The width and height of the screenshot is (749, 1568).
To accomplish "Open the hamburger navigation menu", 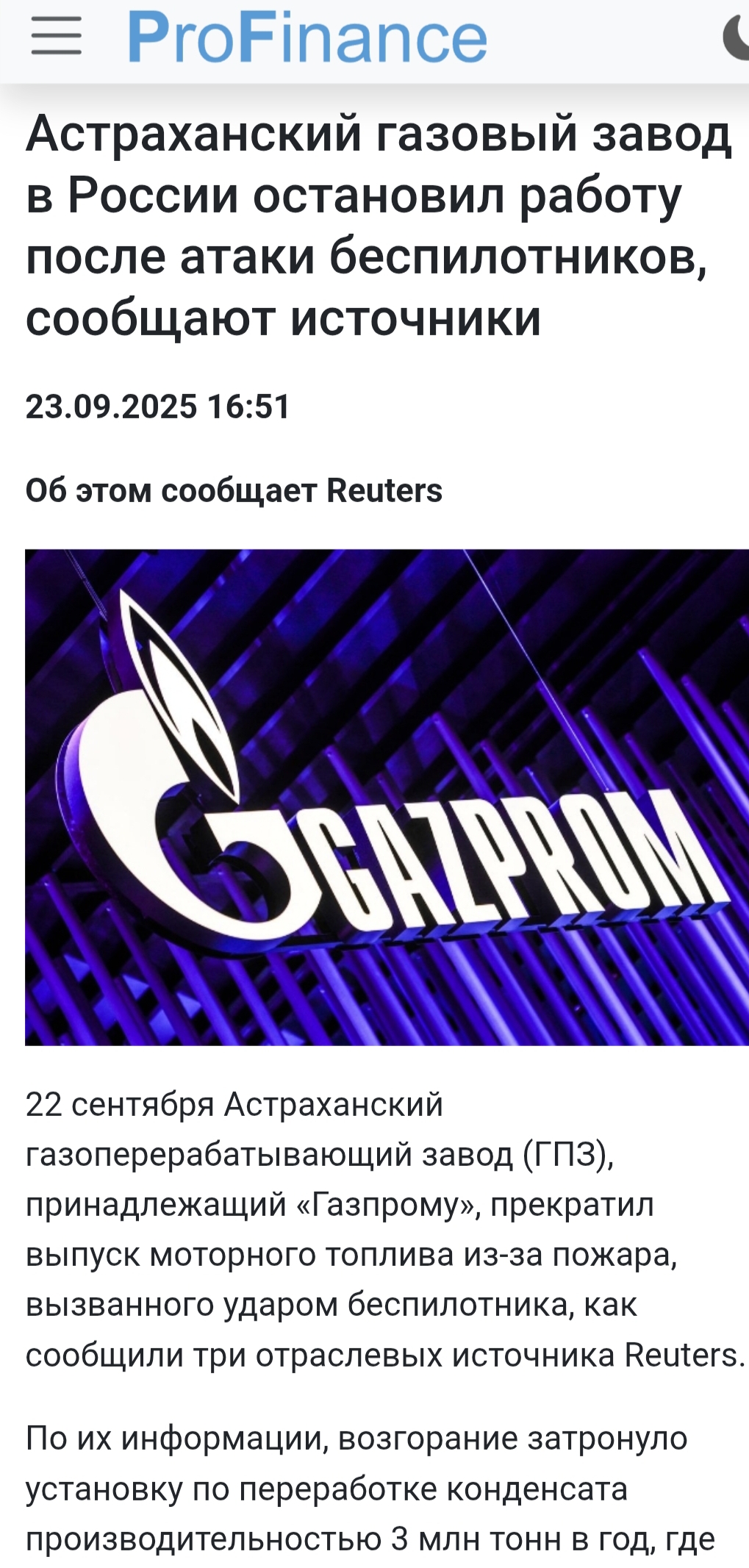I will [56, 37].
